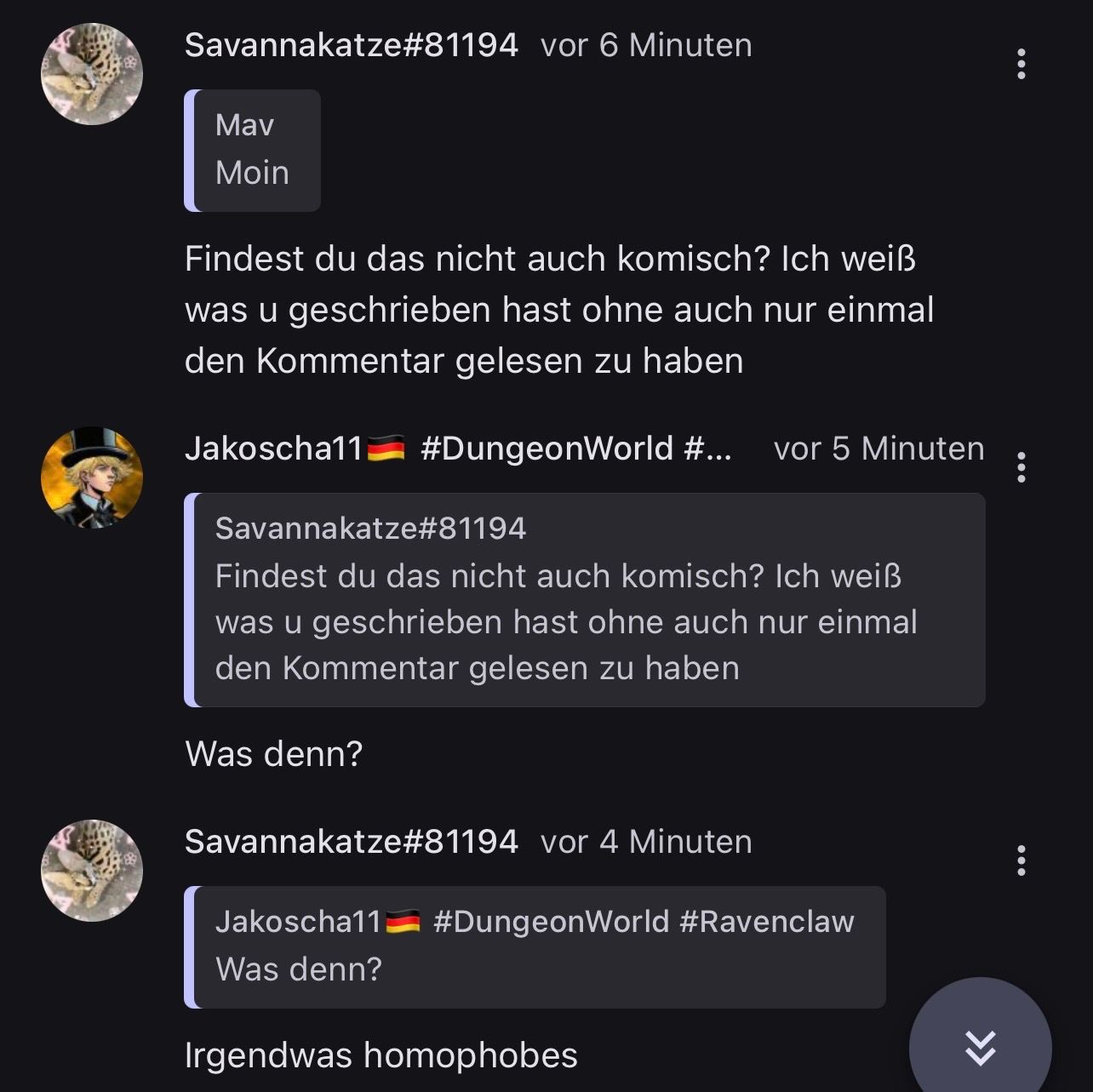Open options for Savannakatze's 4-minute-old comment
Viewport: 1093px width, 1092px height.
(1021, 860)
